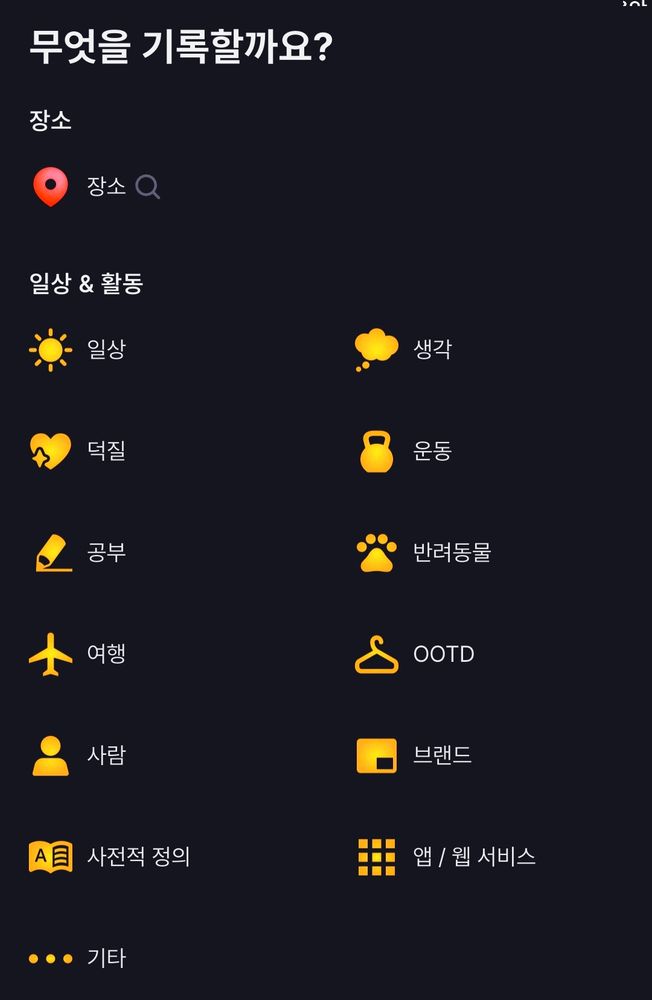Choose the 앱 / 웹 서비스 category
The width and height of the screenshot is (652, 1000).
click(445, 857)
